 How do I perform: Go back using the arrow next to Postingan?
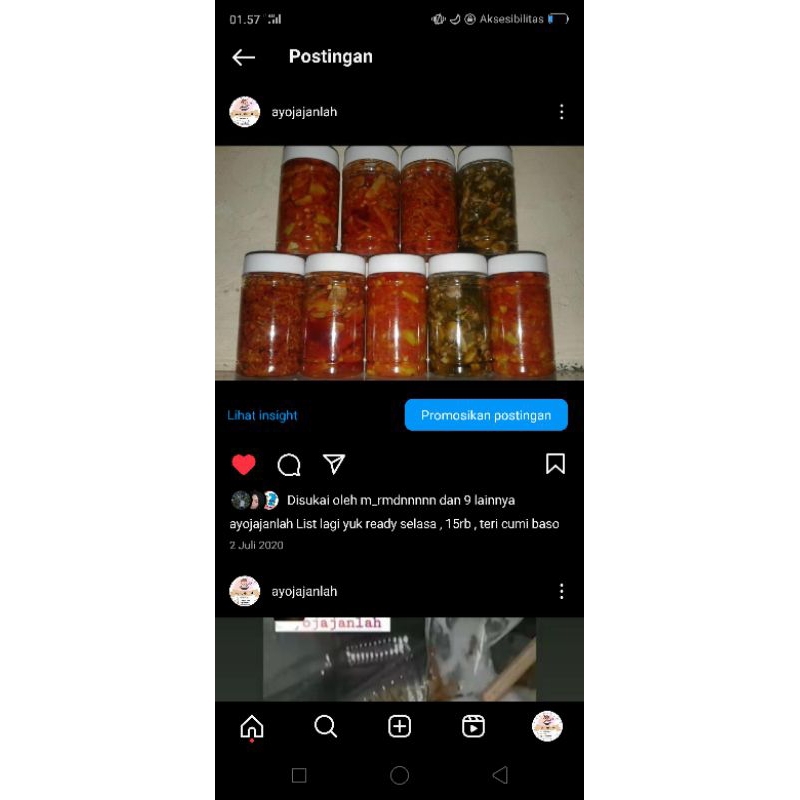(244, 57)
